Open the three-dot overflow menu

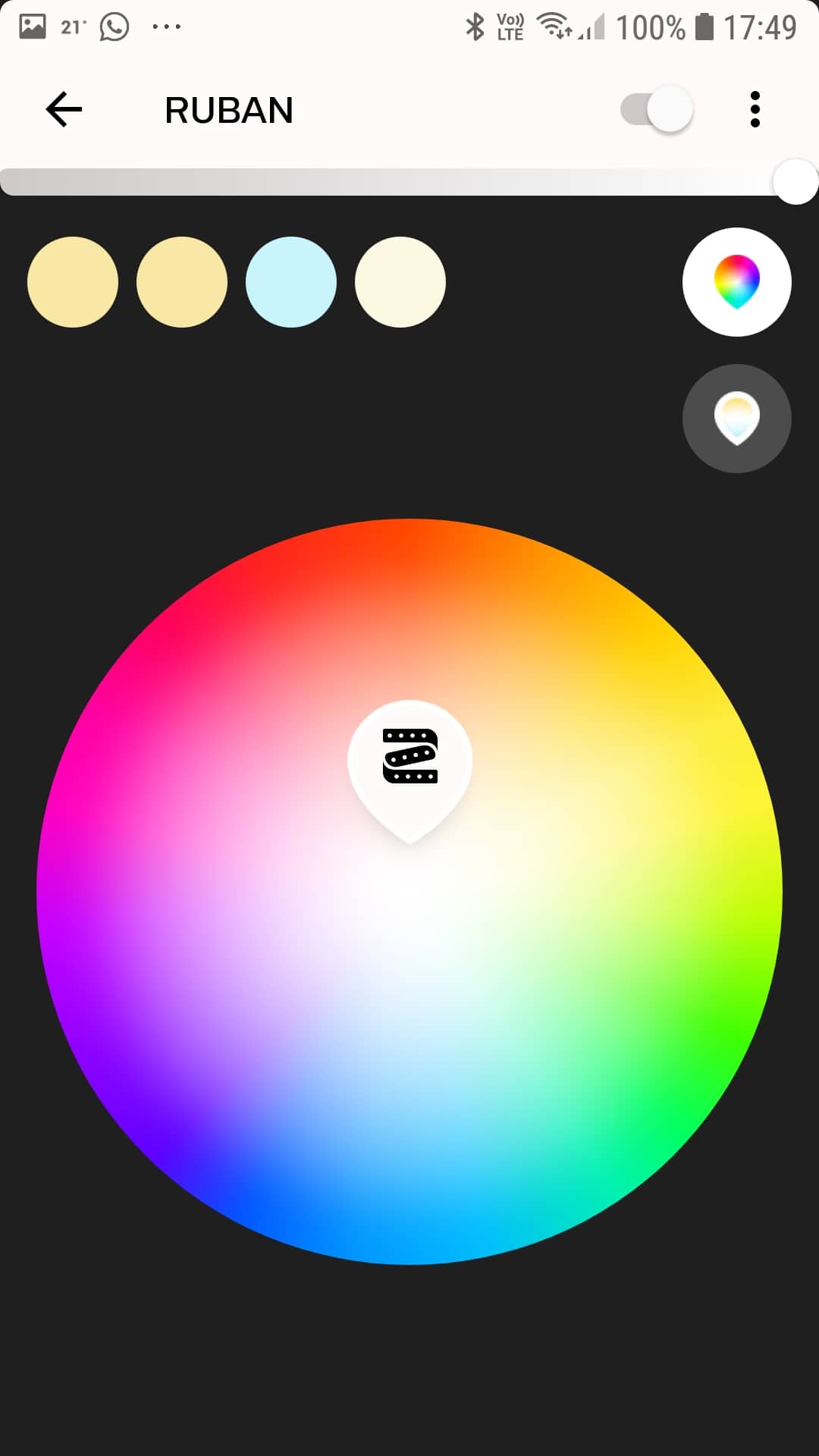click(x=755, y=110)
